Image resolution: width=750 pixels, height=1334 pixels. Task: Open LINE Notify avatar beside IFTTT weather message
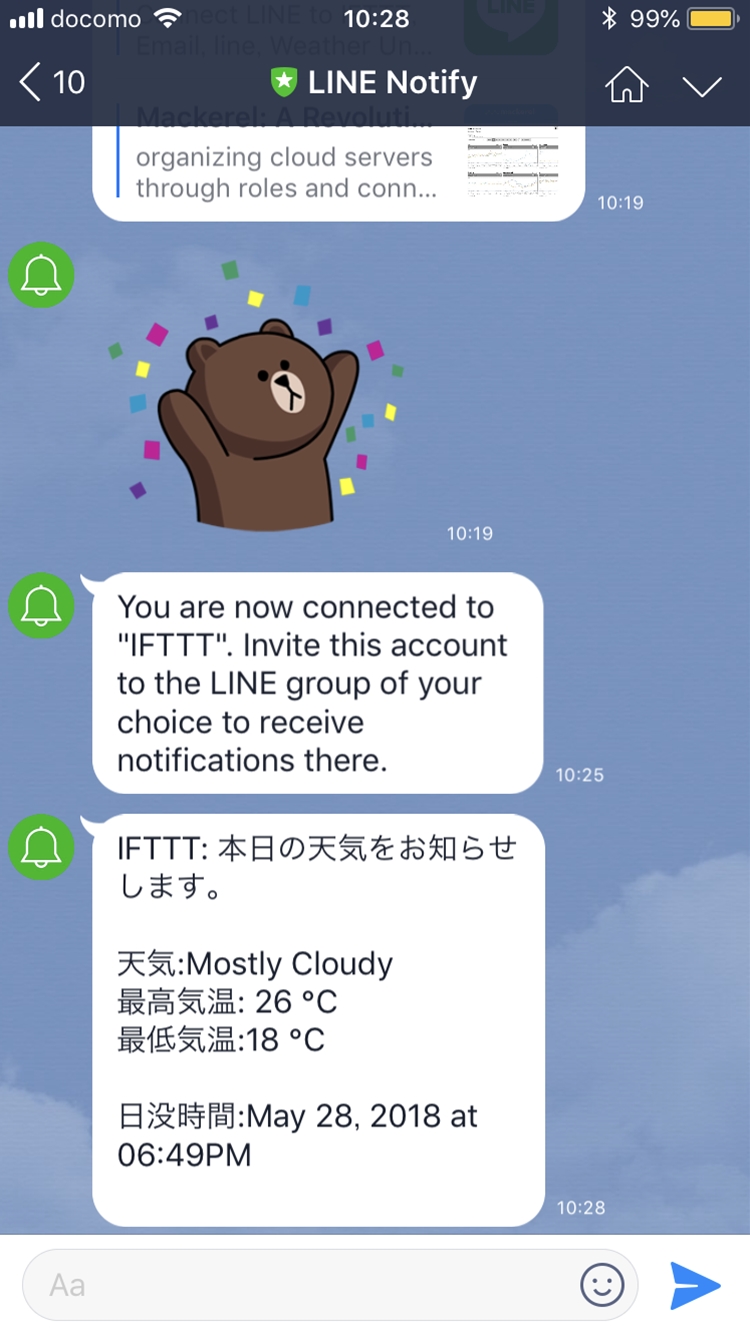[41, 847]
